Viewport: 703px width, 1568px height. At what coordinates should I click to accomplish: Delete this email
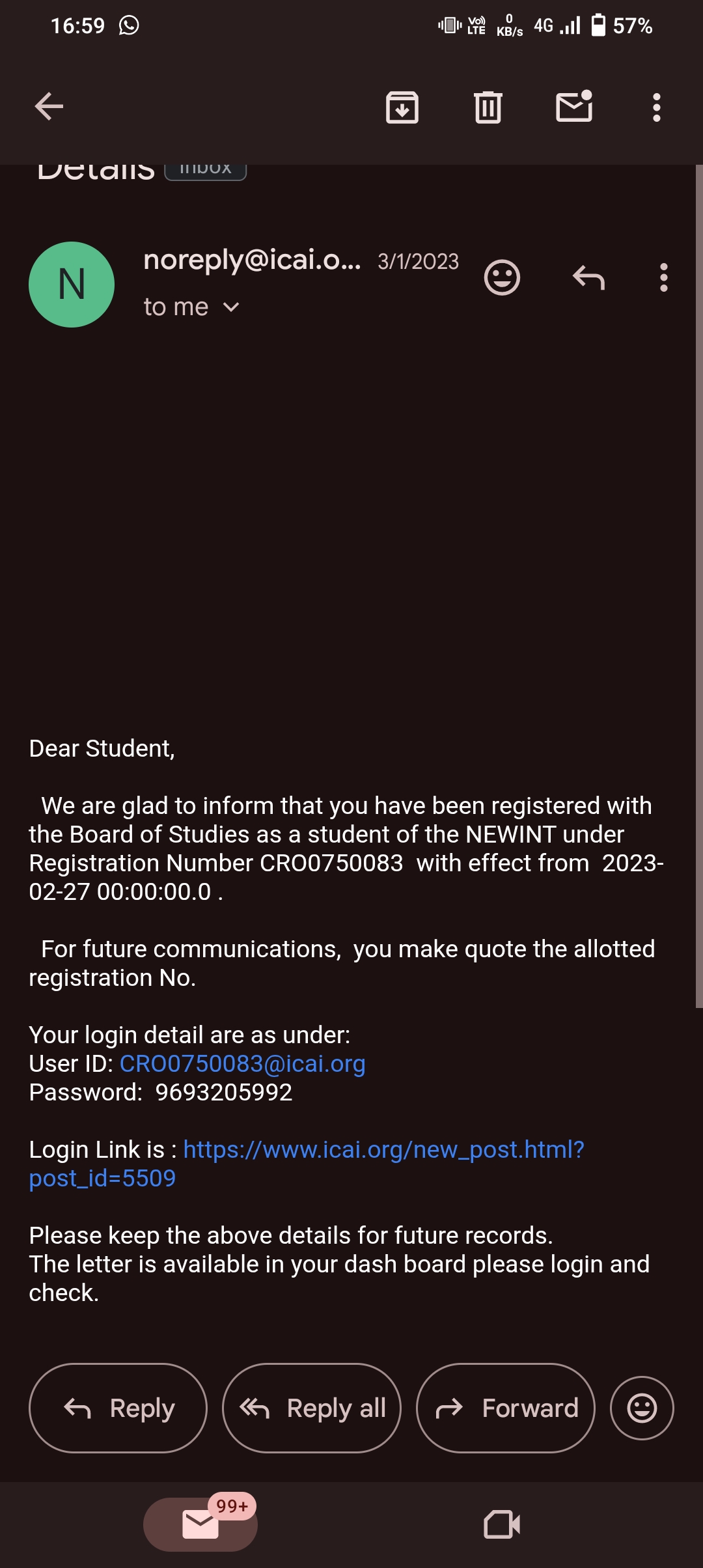[x=488, y=107]
